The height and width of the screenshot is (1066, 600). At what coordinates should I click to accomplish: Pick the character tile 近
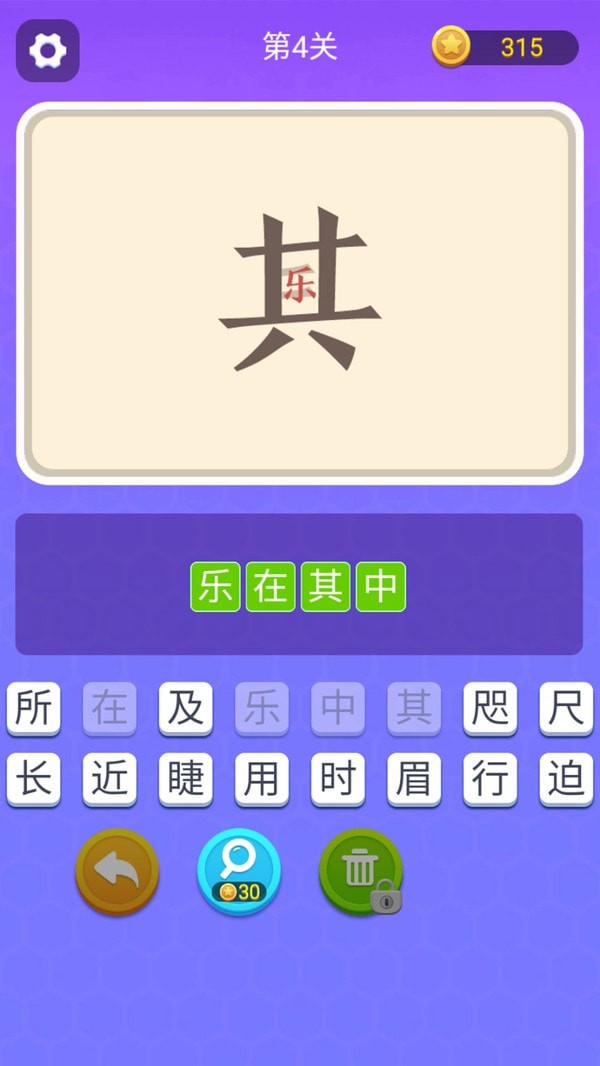click(x=110, y=780)
